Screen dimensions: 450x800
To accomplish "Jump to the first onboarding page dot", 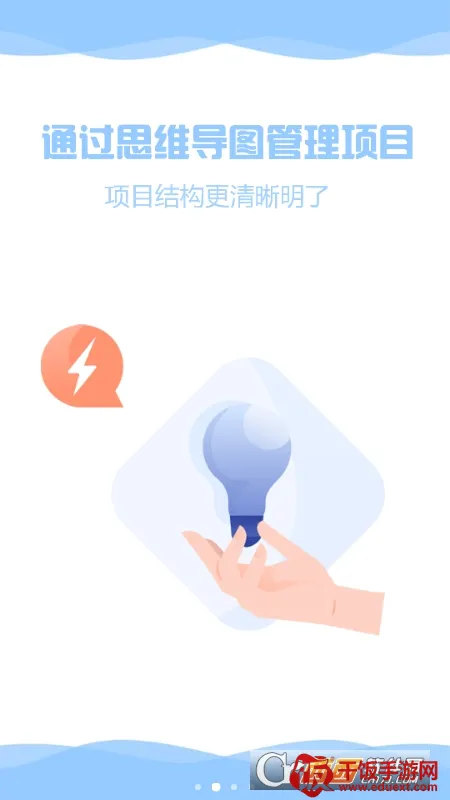I will click(x=198, y=787).
